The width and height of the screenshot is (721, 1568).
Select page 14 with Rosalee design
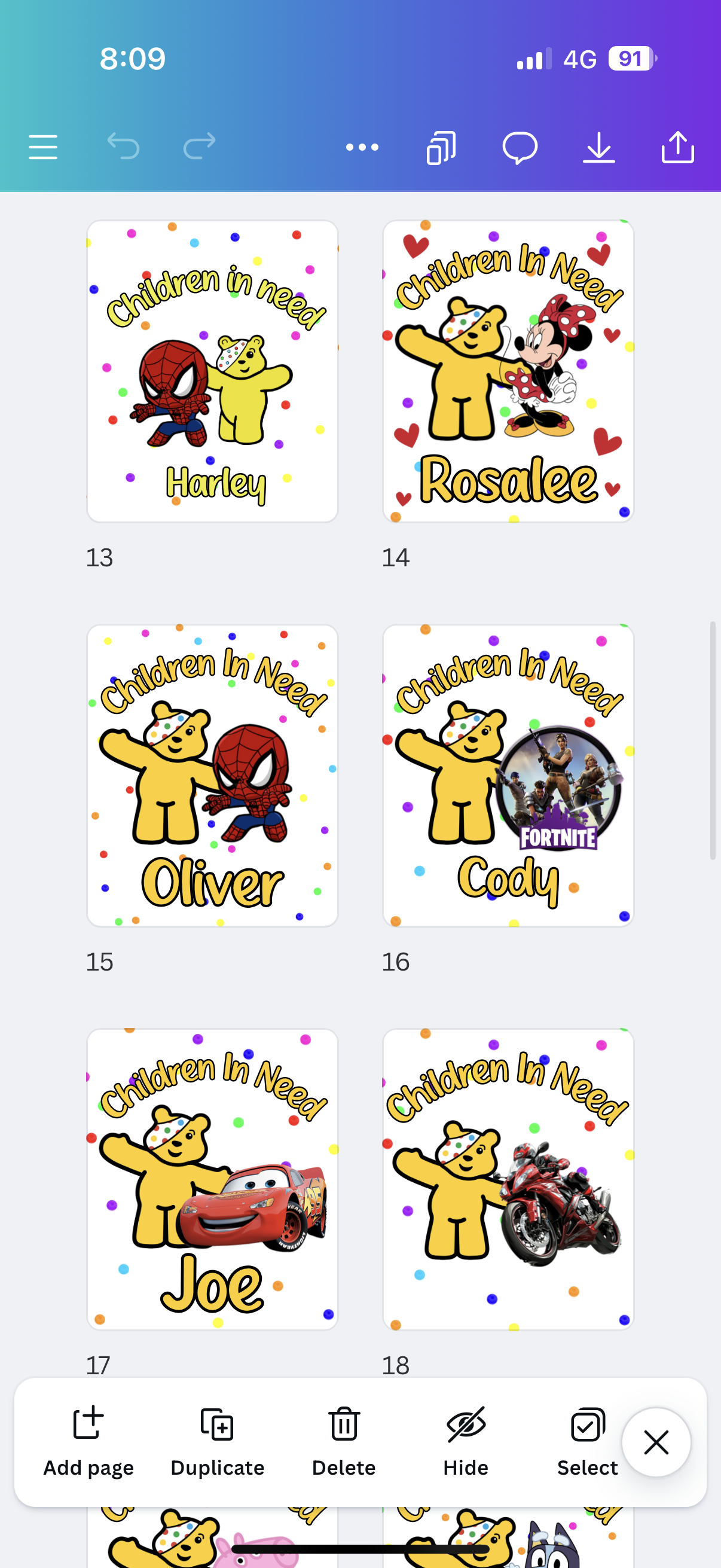click(508, 371)
